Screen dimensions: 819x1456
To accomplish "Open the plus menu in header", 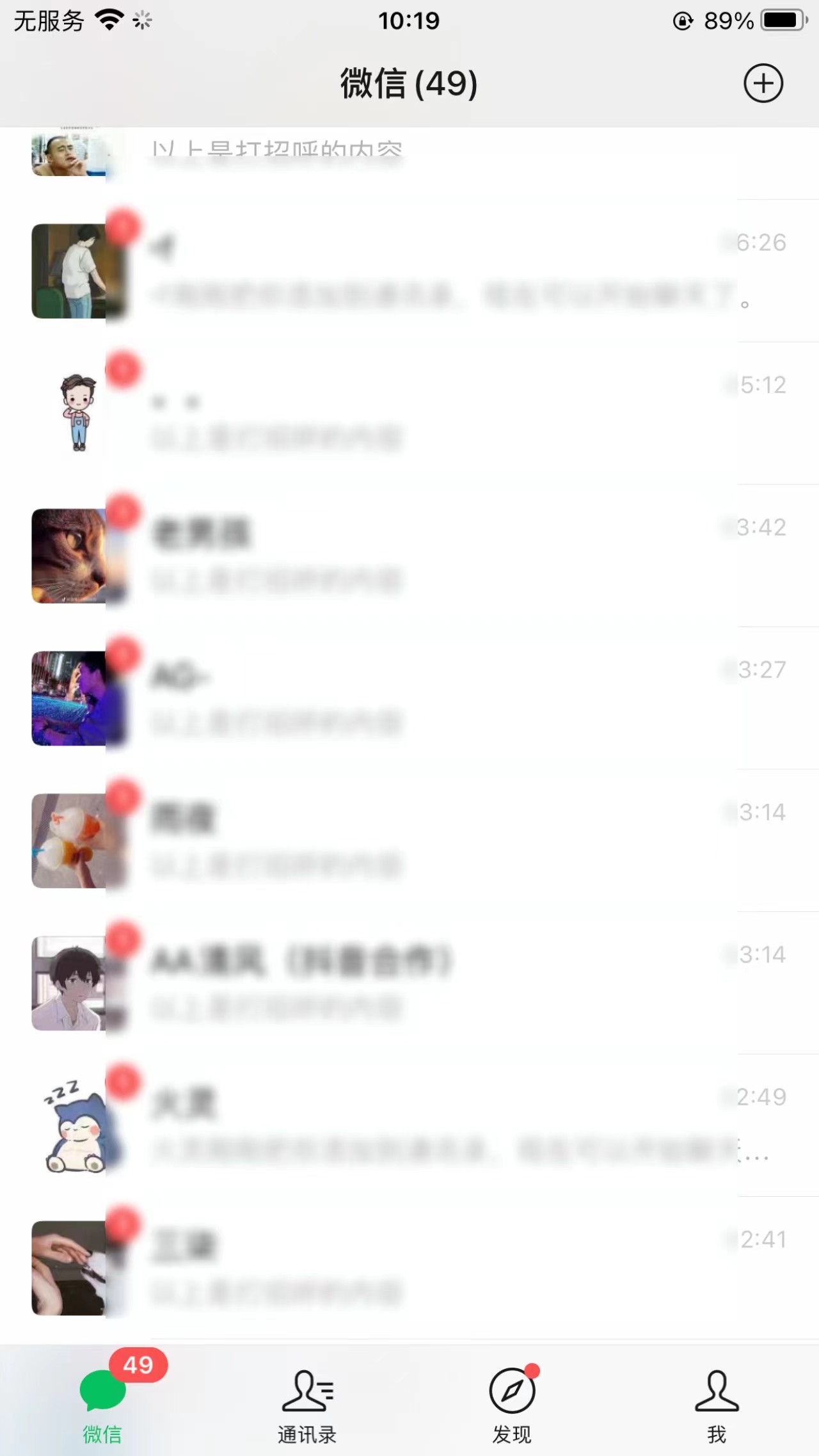I will [x=763, y=83].
